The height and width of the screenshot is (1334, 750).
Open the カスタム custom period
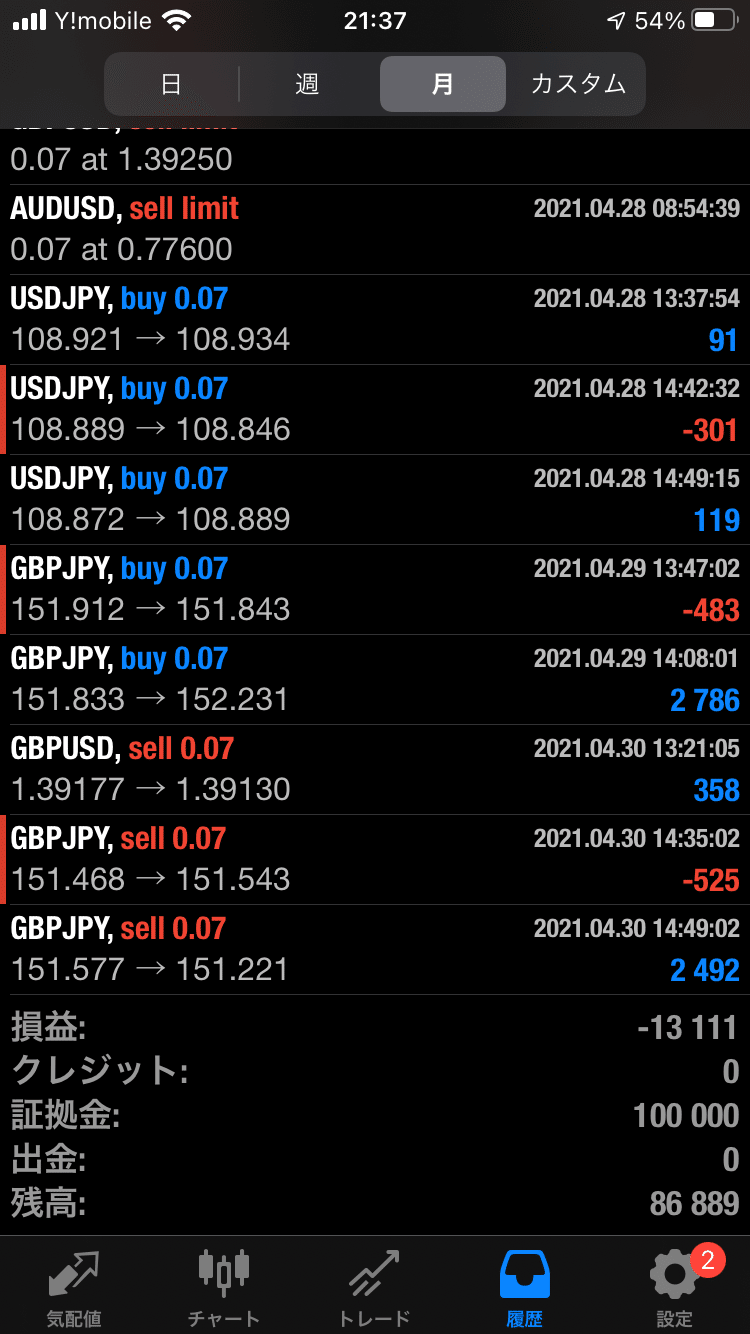click(x=578, y=84)
